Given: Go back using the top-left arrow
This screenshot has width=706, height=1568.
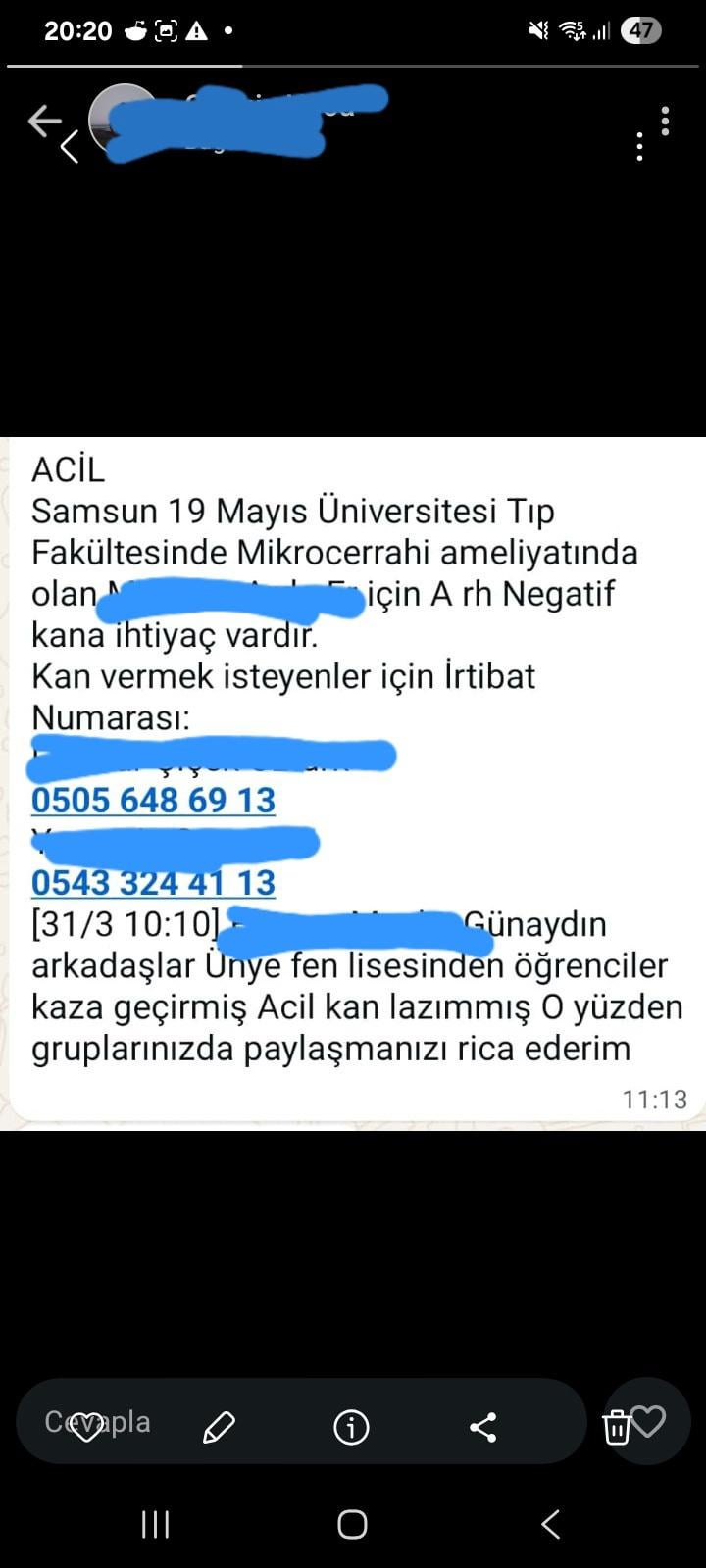Looking at the screenshot, I should pos(44,122).
